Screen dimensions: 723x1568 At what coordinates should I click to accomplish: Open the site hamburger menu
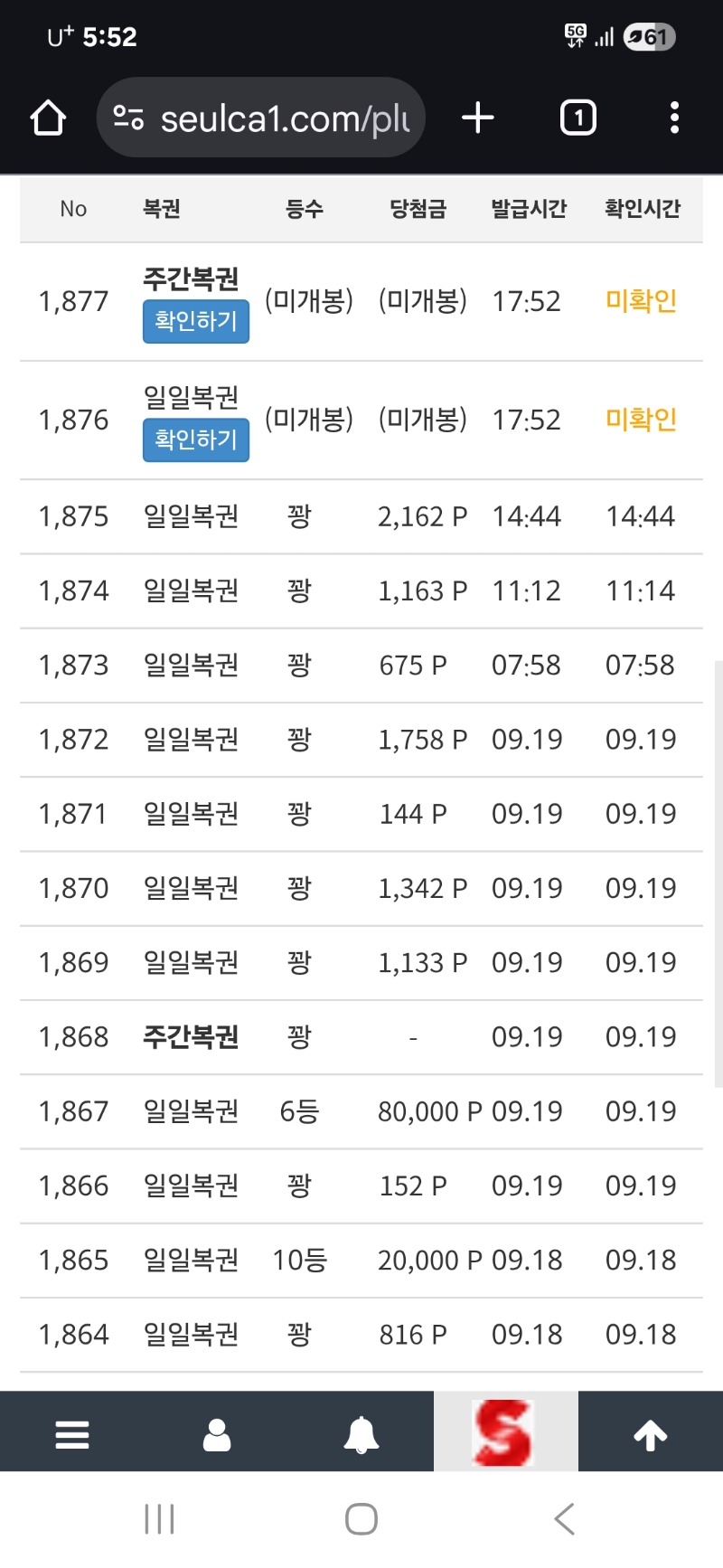72,1434
